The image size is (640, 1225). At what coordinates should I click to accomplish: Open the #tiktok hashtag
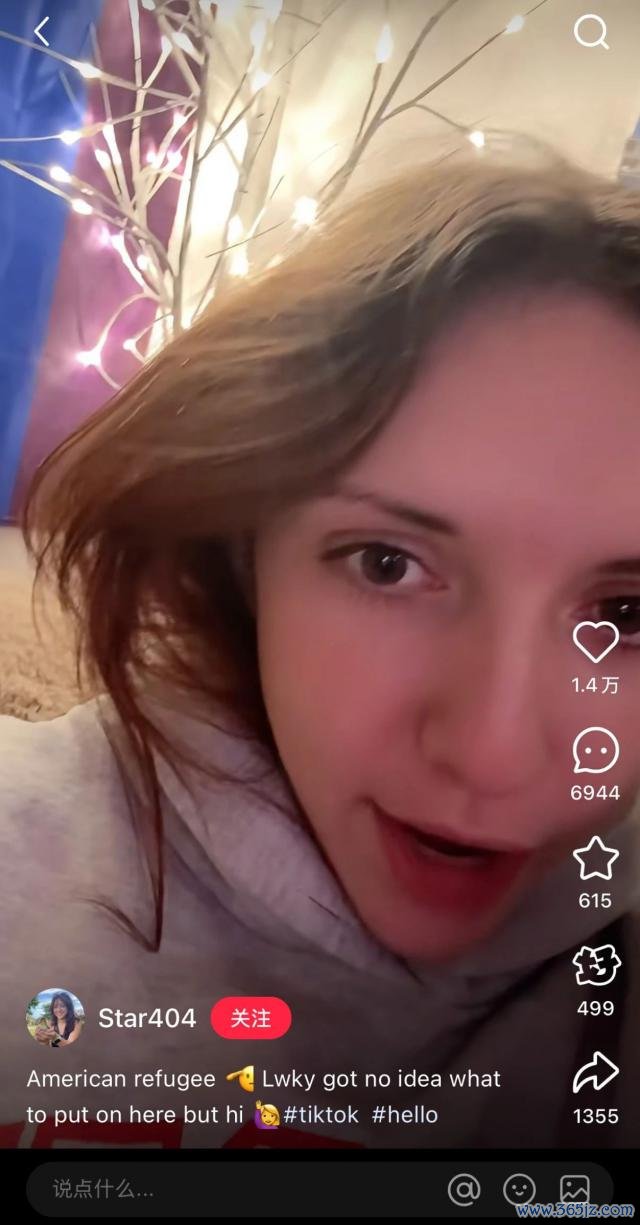click(321, 1114)
